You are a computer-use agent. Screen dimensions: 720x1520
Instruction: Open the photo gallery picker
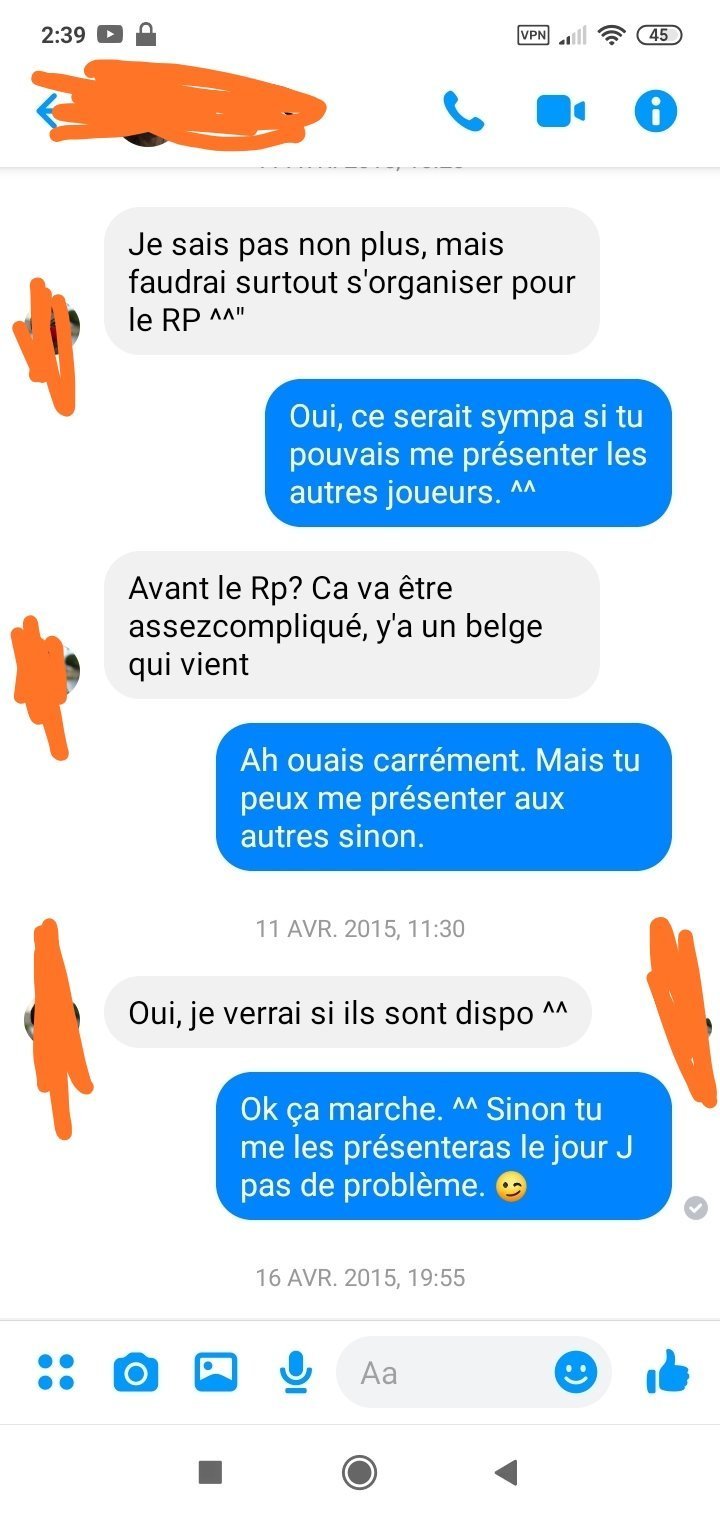[216, 1372]
